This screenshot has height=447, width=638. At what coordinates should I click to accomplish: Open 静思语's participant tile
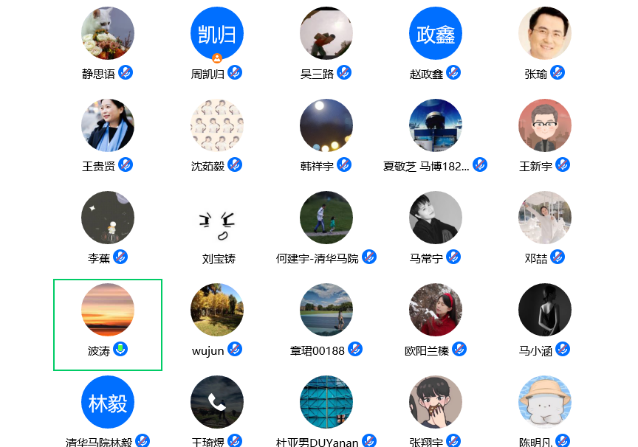107,34
